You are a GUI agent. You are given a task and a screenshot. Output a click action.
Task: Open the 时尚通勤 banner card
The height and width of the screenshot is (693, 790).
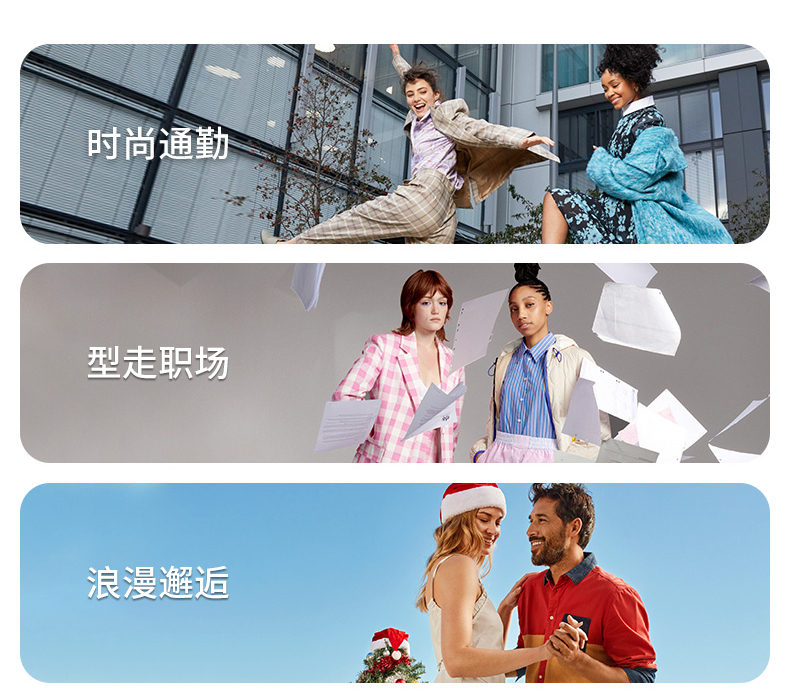[394, 144]
